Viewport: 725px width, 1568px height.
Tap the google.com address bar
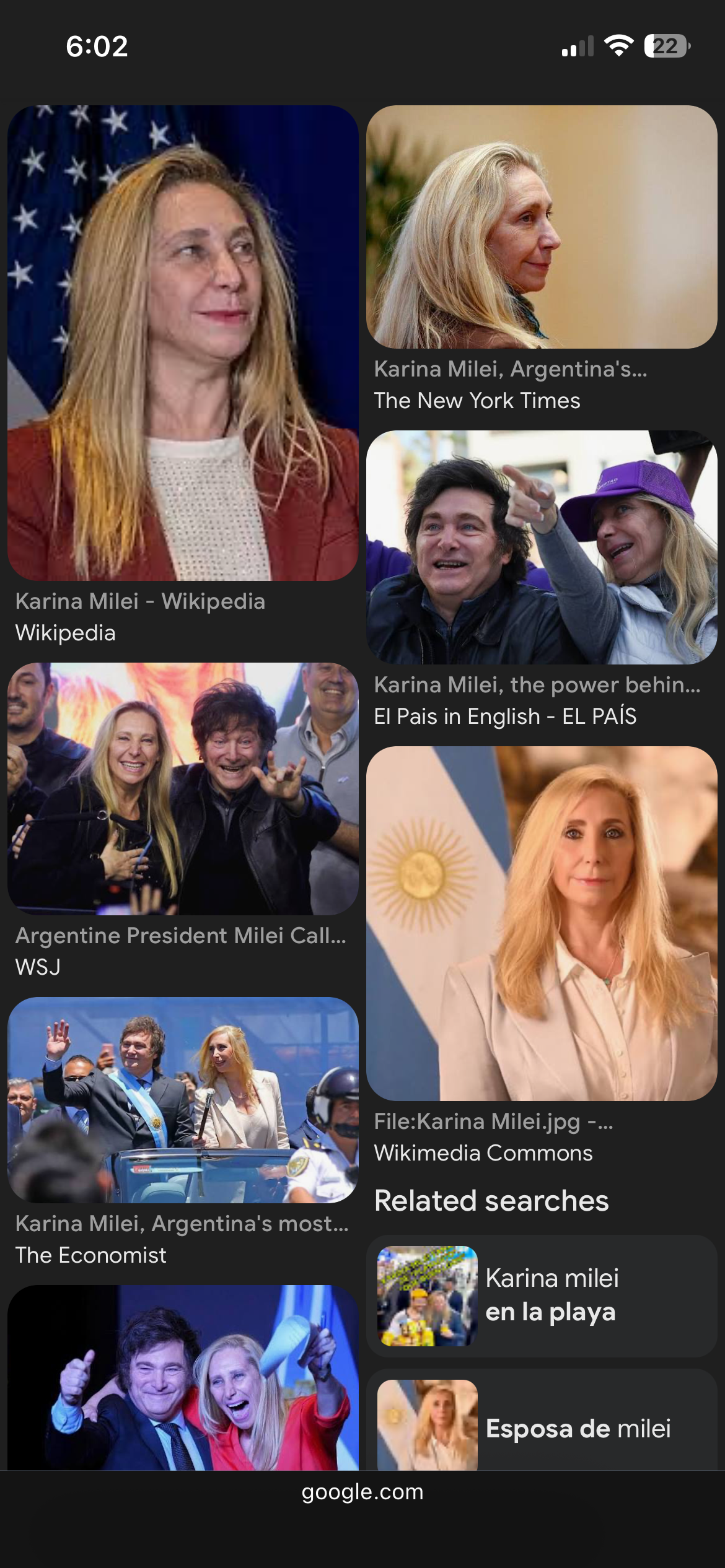pyautogui.click(x=362, y=1492)
